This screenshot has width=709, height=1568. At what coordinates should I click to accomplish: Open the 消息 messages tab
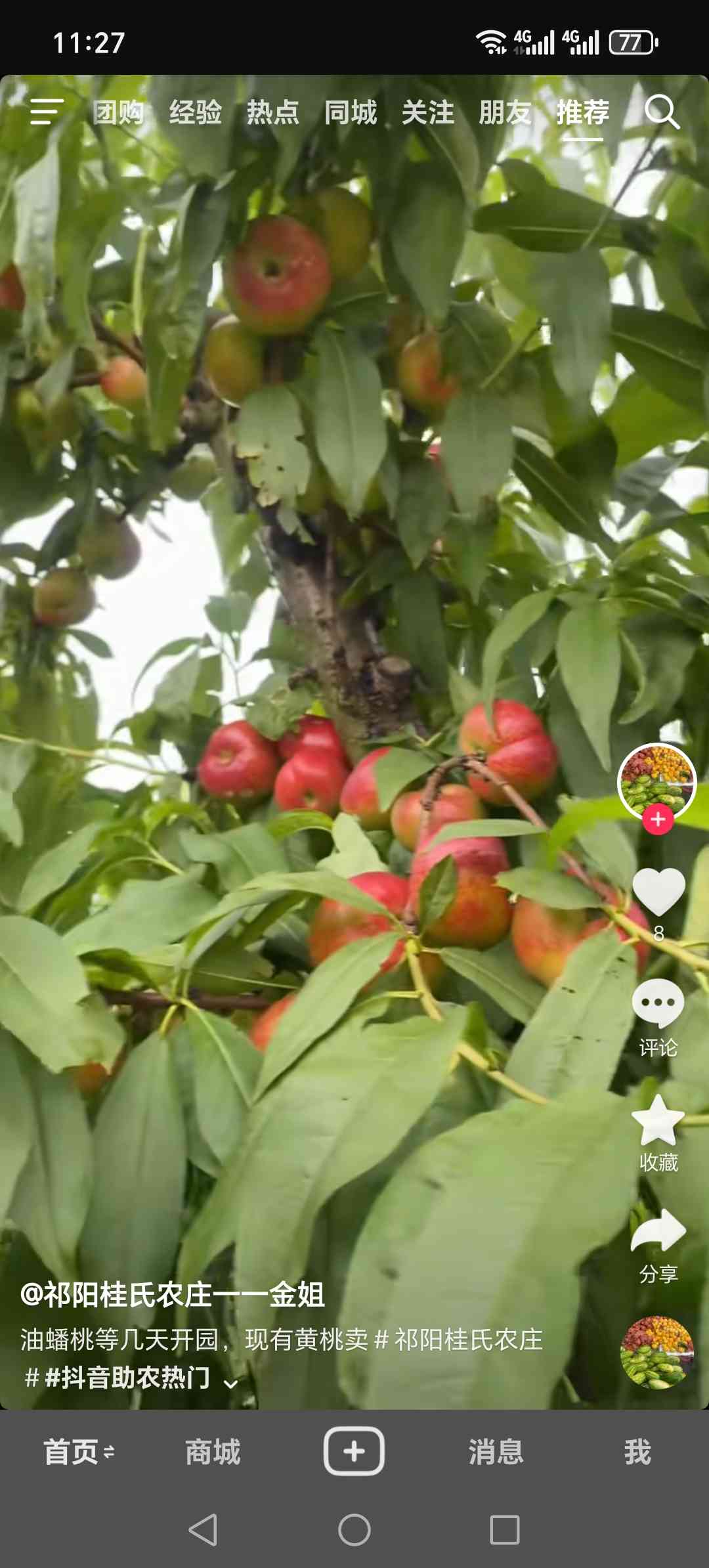pyautogui.click(x=496, y=1452)
